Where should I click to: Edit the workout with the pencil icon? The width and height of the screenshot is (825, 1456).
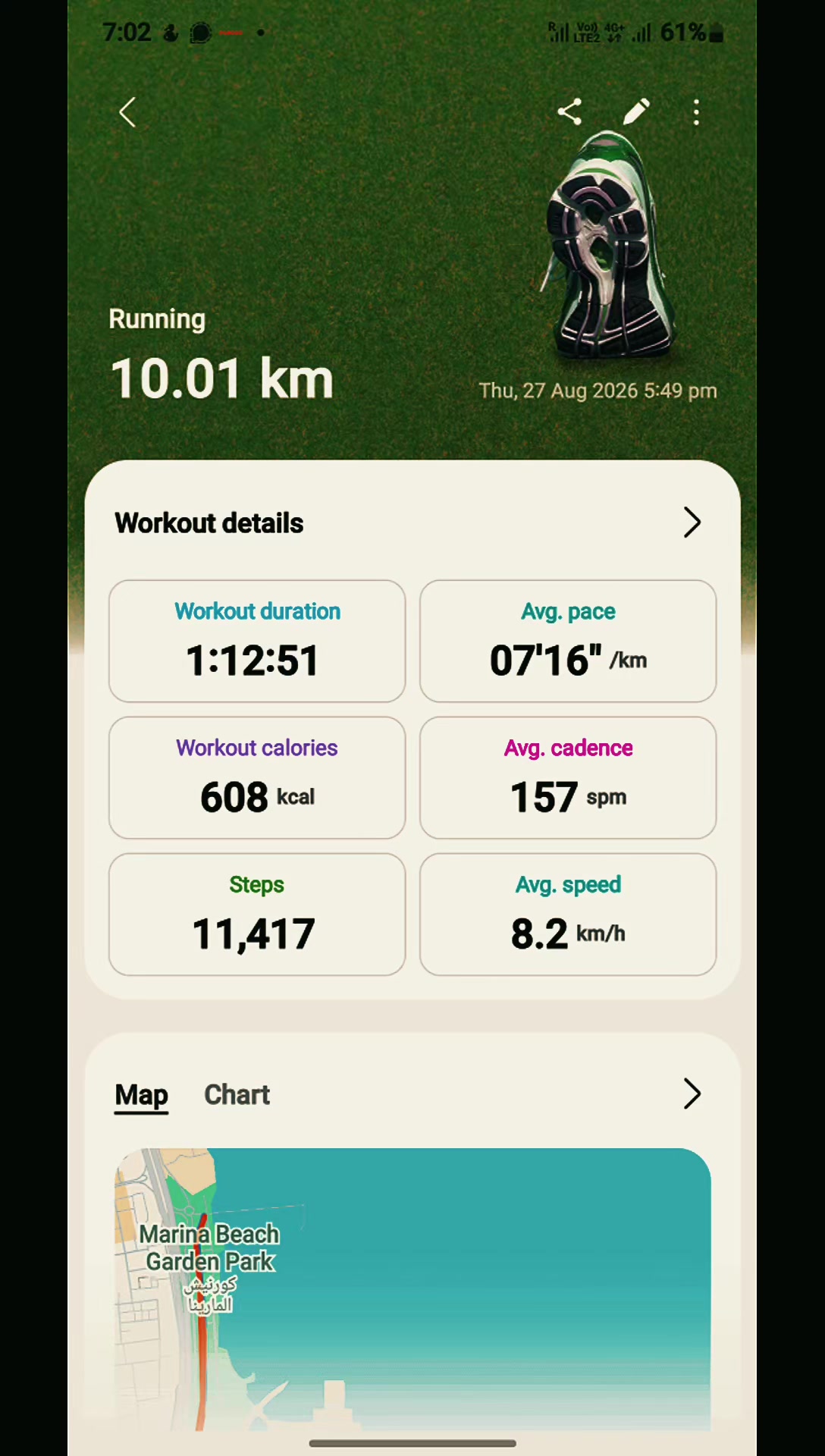click(635, 111)
